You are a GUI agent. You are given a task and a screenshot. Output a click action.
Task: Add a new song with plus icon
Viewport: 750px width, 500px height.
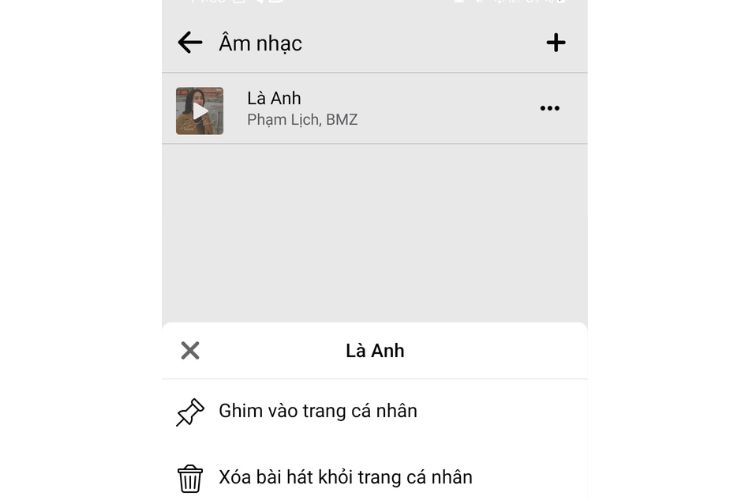coord(556,42)
